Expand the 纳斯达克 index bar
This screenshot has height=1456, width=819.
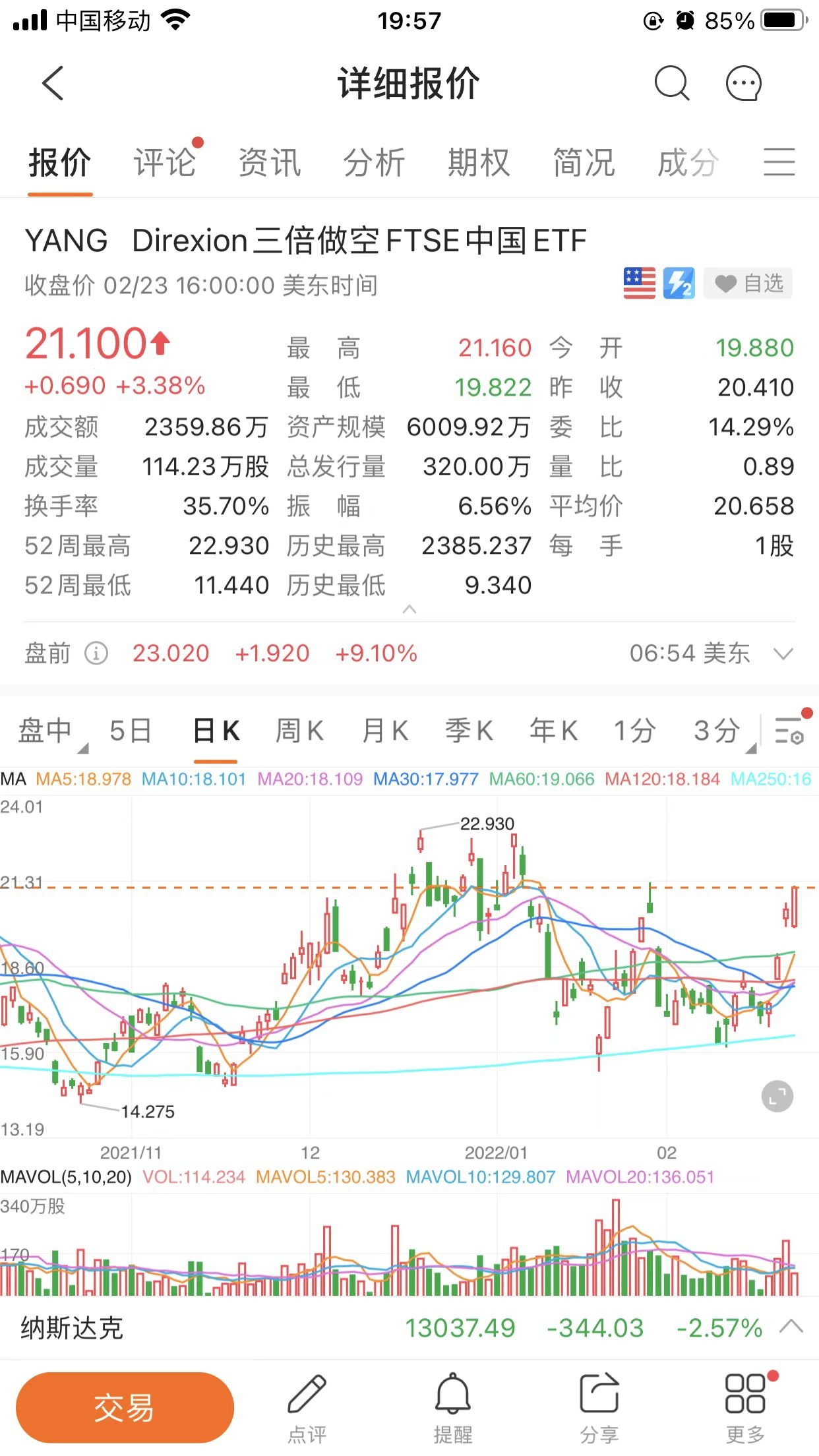791,1327
